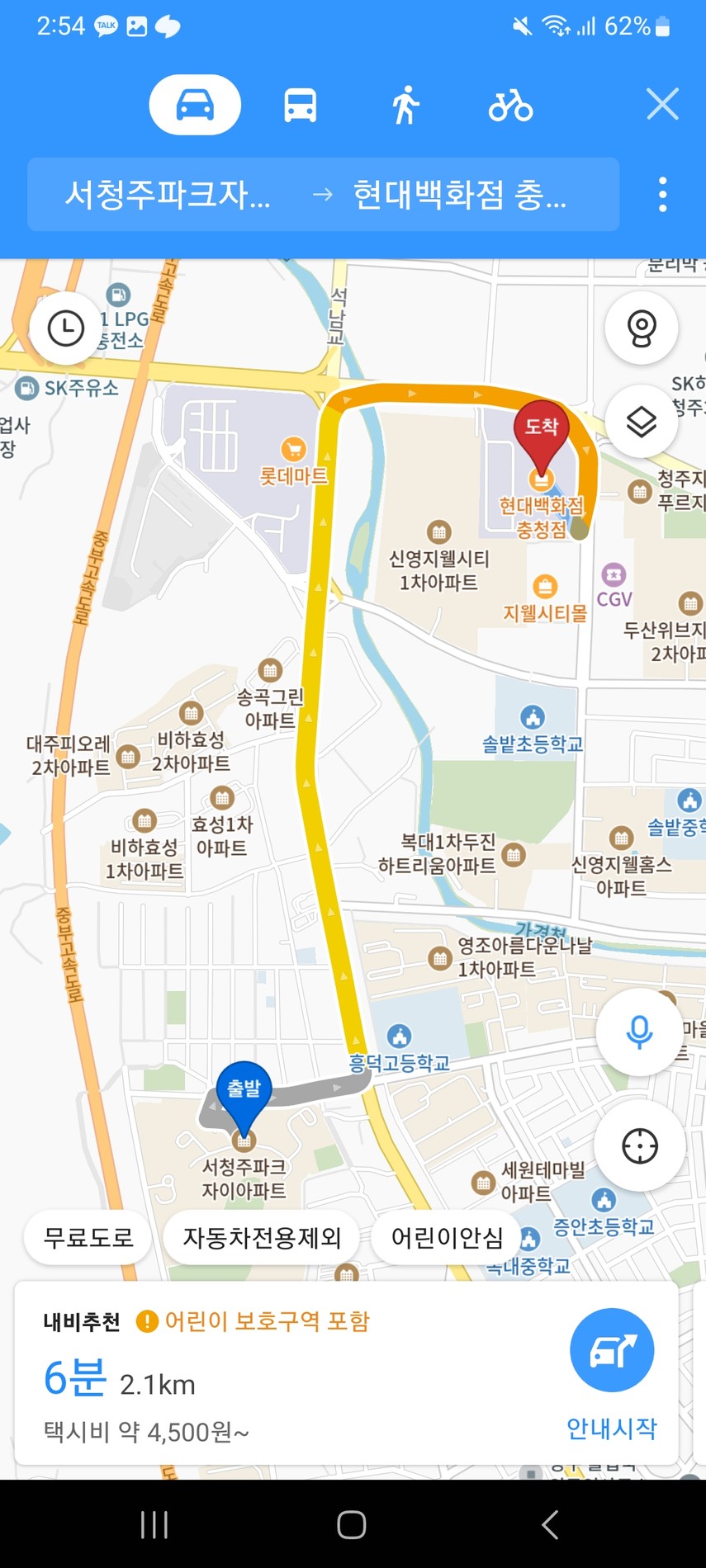The width and height of the screenshot is (706, 1568).
Task: Close the route directions screen
Action: coord(662,105)
